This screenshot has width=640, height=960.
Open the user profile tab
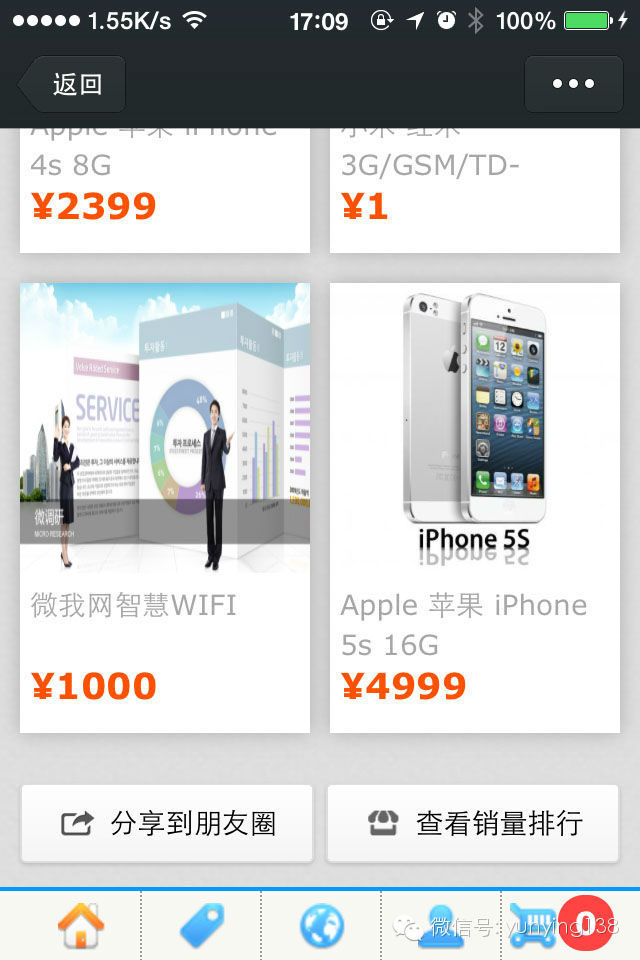pyautogui.click(x=441, y=925)
